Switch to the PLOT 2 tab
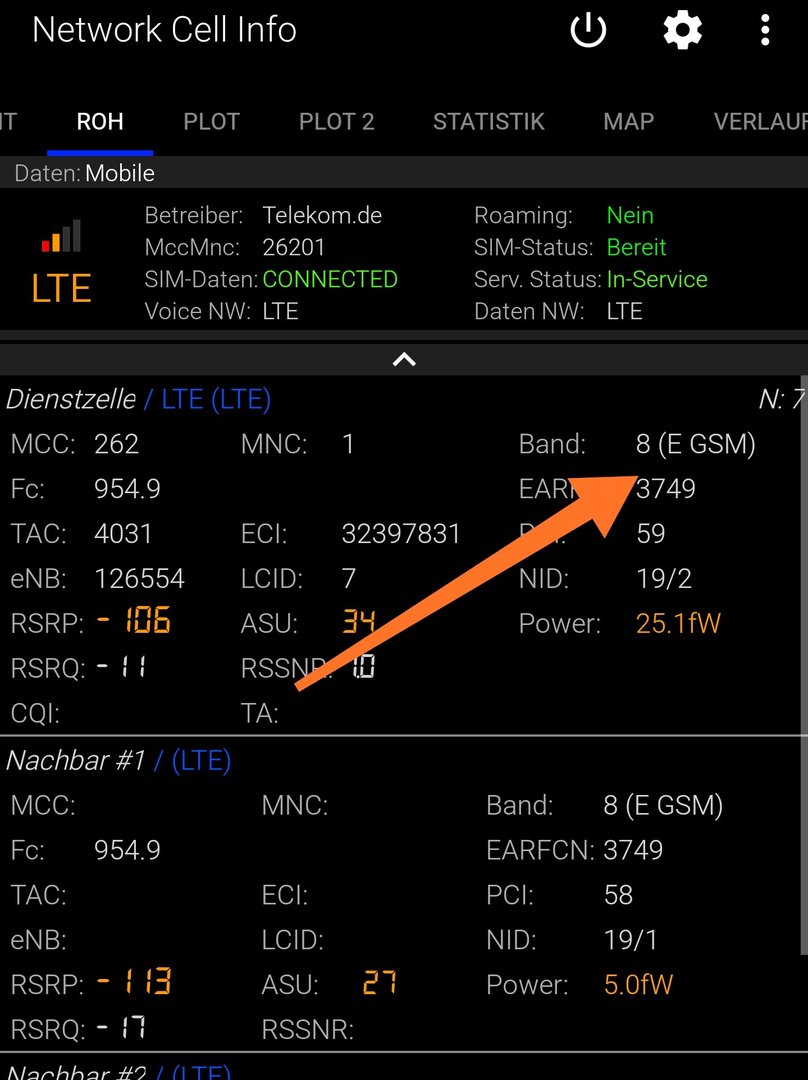The image size is (808, 1080). [336, 122]
